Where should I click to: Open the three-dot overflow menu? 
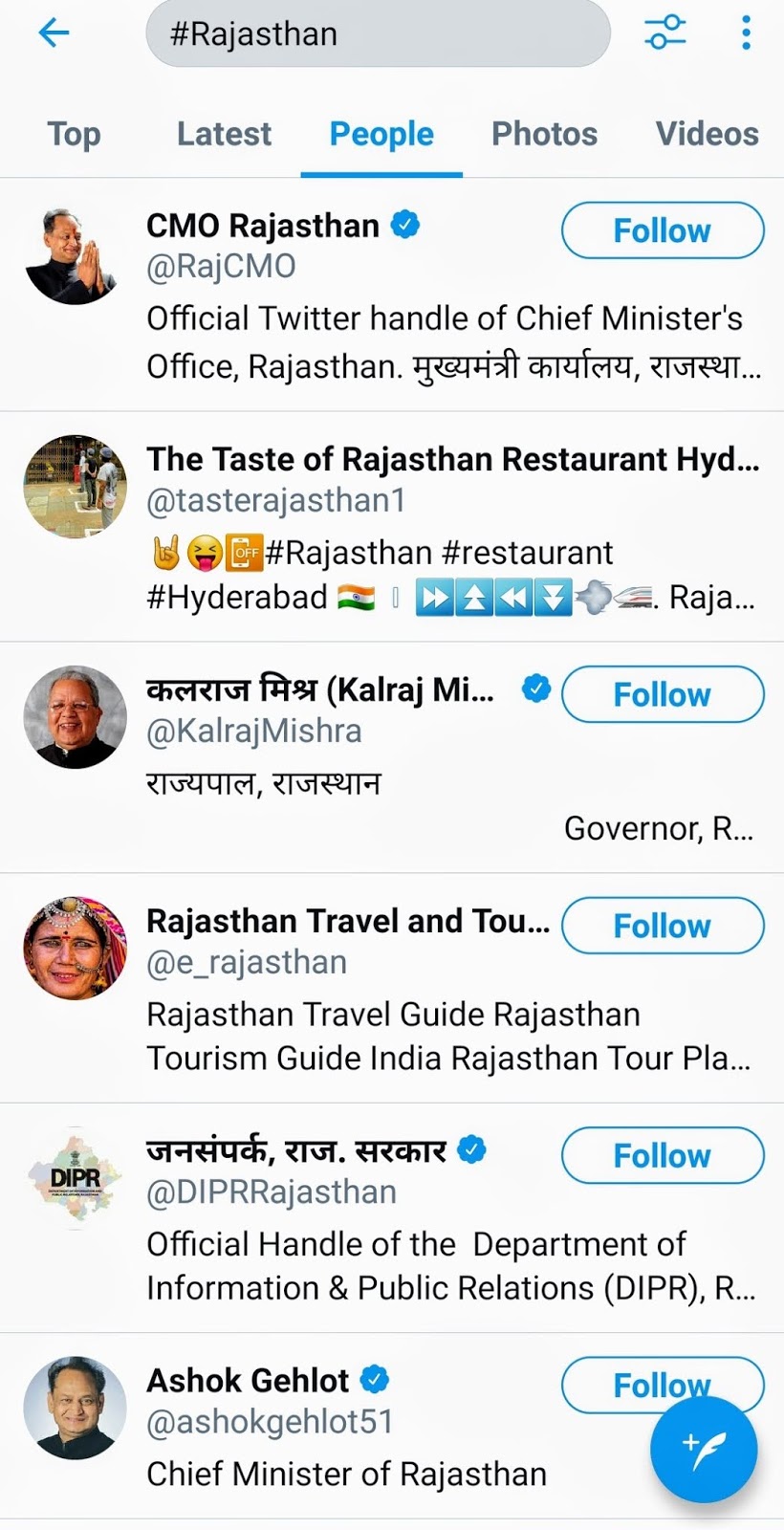tap(746, 33)
